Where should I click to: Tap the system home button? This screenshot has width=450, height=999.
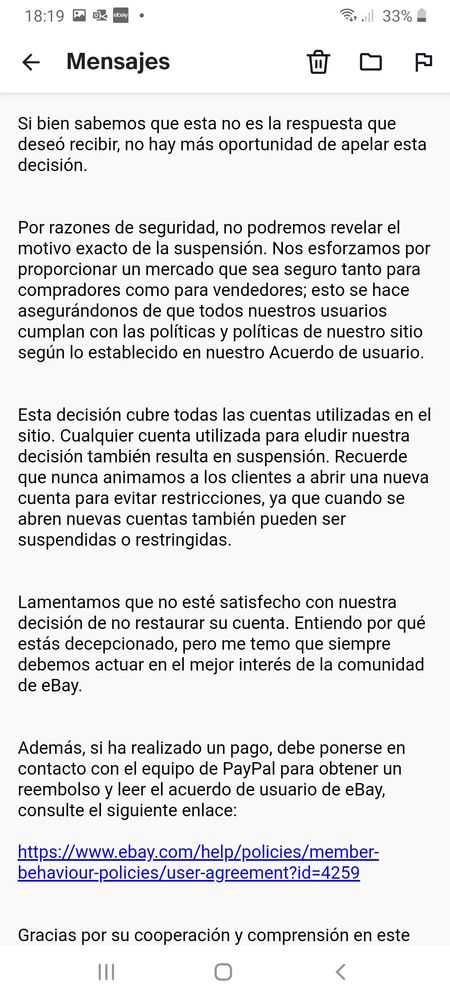click(x=223, y=972)
